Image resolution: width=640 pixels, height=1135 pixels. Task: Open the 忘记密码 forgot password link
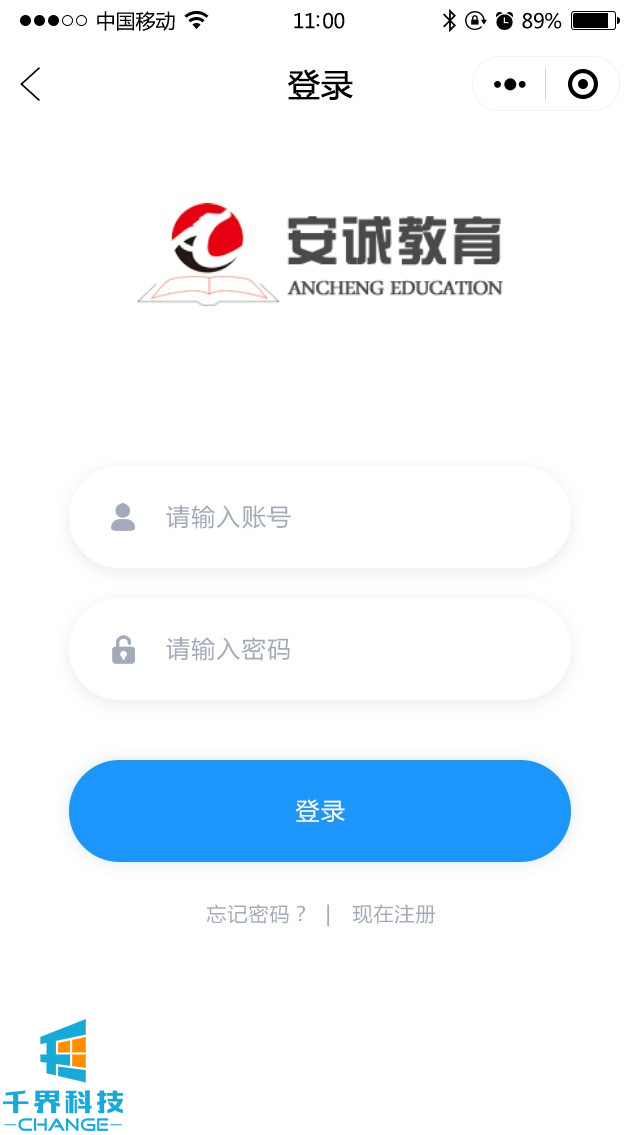tap(256, 914)
